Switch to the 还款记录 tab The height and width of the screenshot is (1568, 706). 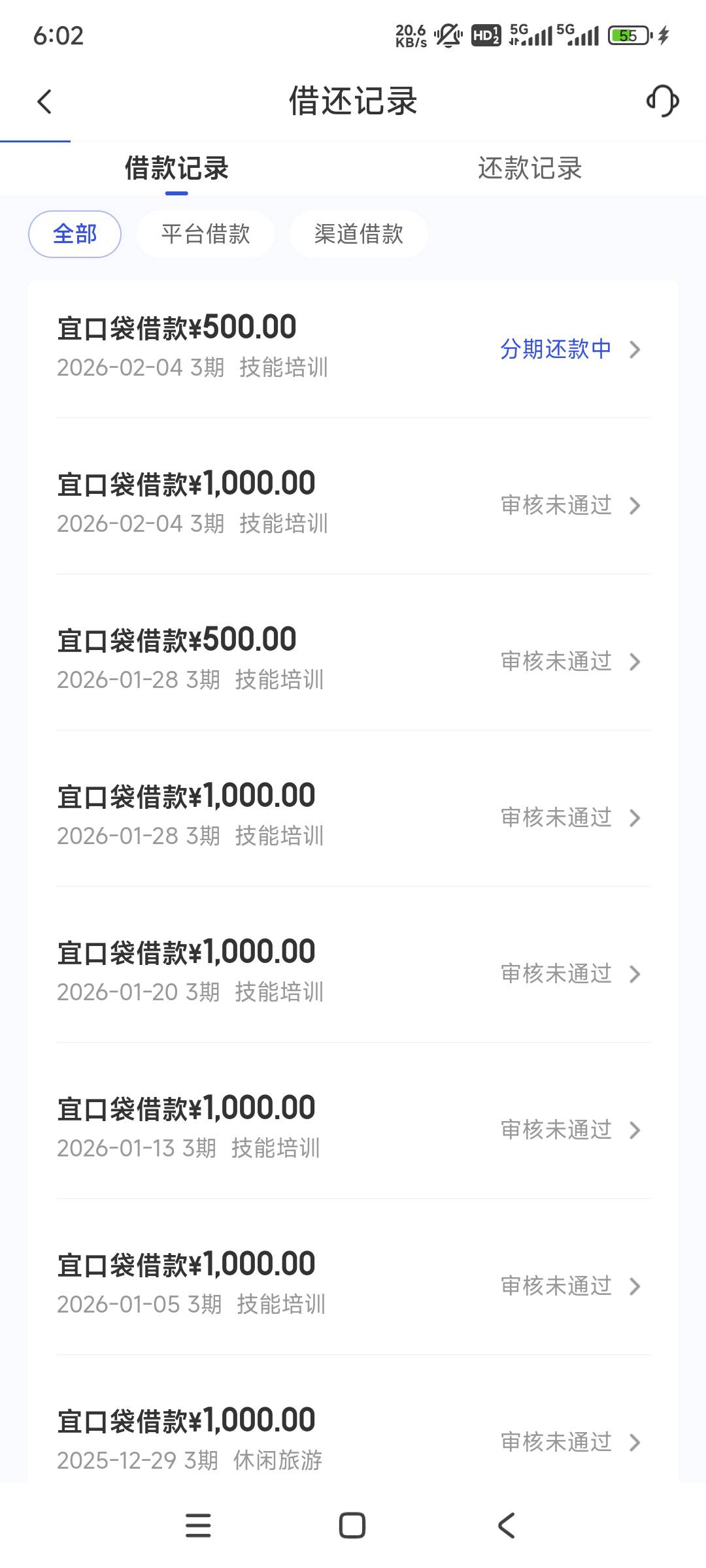click(529, 169)
